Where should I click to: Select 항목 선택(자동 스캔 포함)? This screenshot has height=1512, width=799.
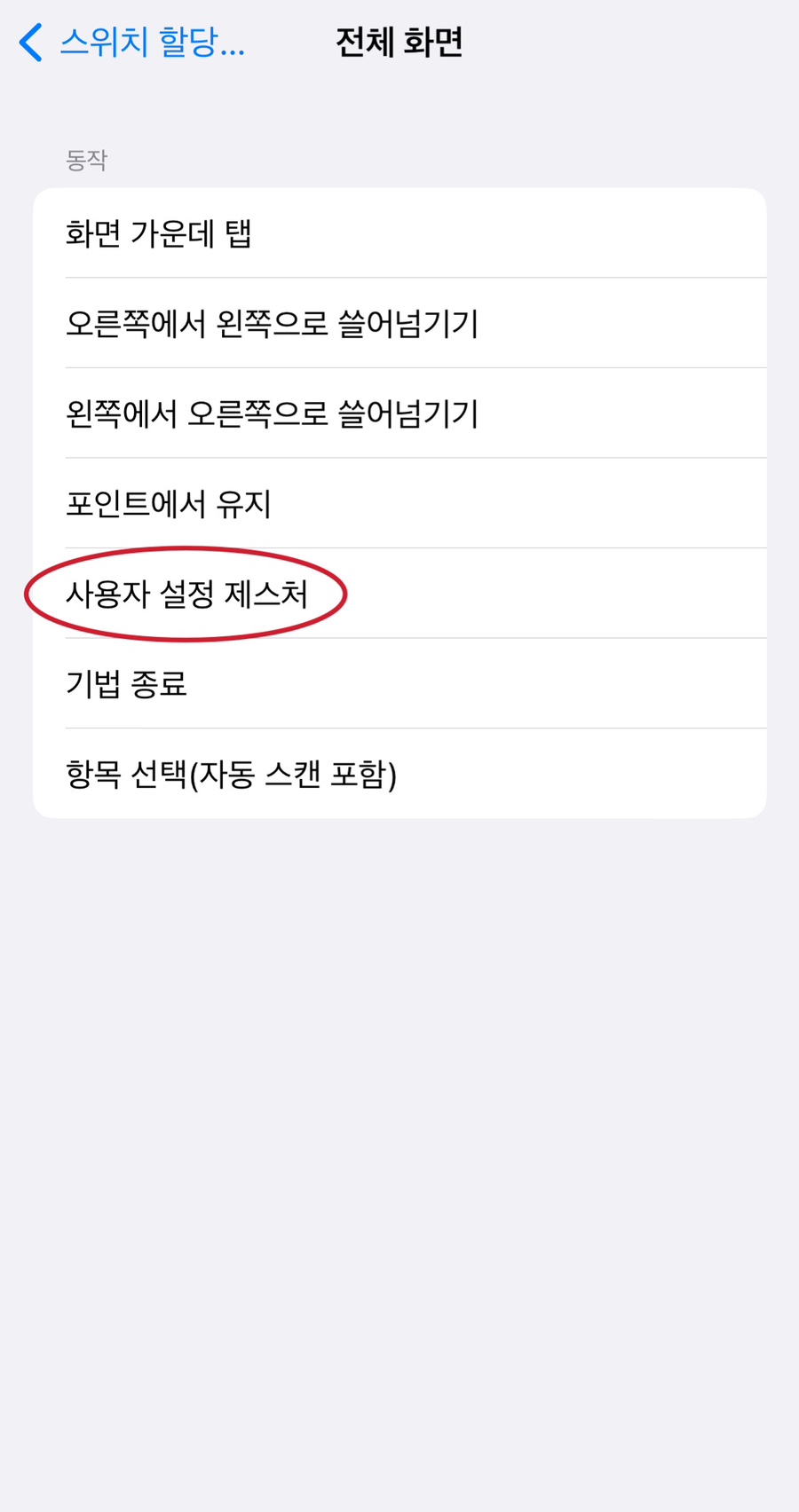pyautogui.click(x=399, y=774)
